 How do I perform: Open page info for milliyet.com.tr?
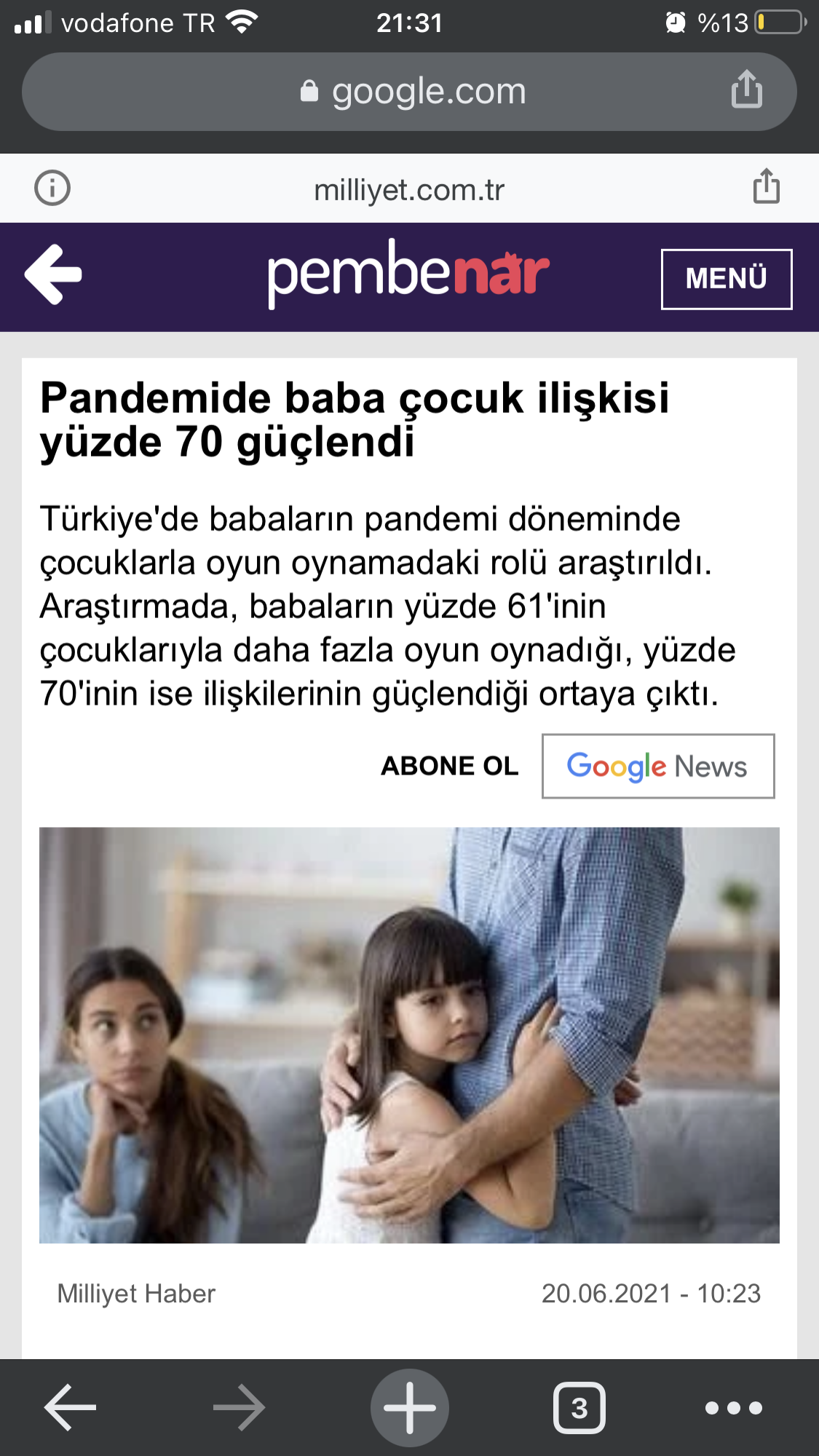pyautogui.click(x=52, y=189)
